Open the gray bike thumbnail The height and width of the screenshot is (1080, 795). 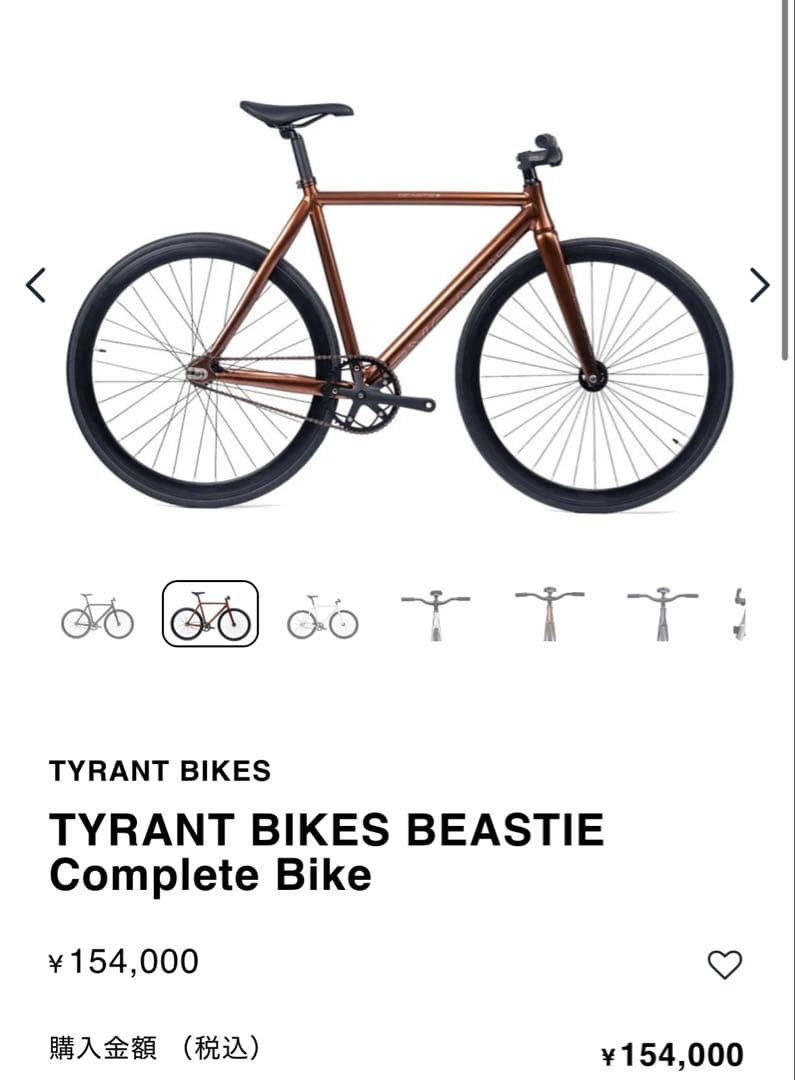click(x=98, y=612)
